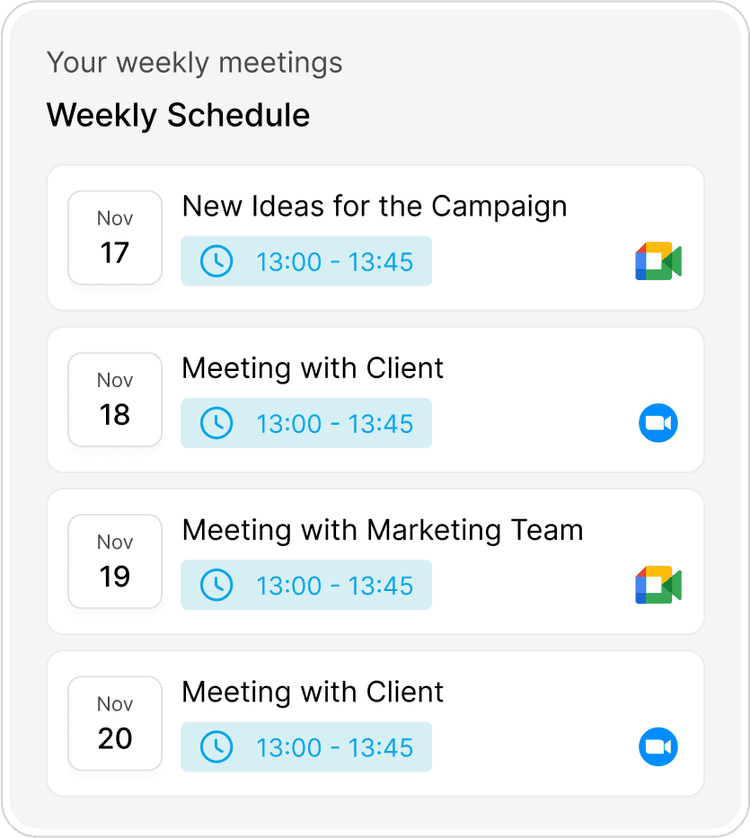Click the Meeting with Marketing Team title
This screenshot has width=750, height=838.
click(x=382, y=530)
